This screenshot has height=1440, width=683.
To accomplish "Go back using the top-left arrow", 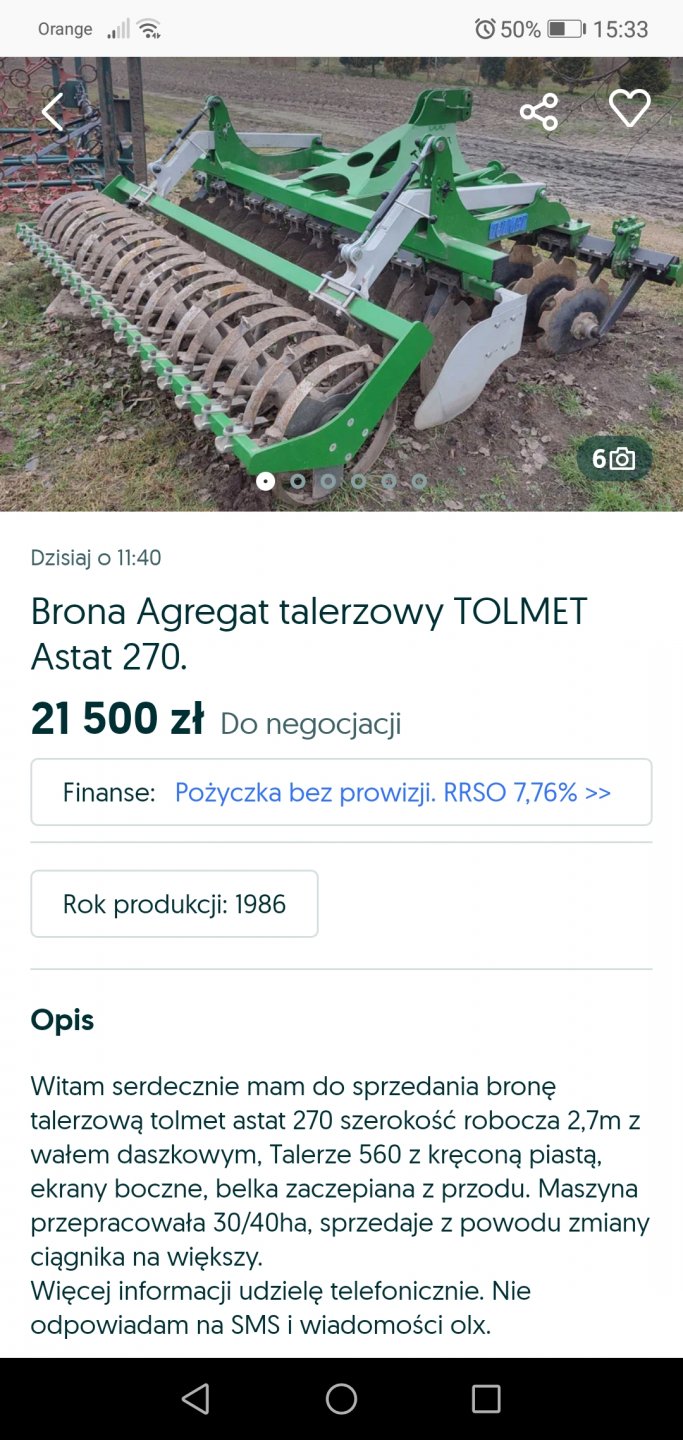I will pos(52,111).
